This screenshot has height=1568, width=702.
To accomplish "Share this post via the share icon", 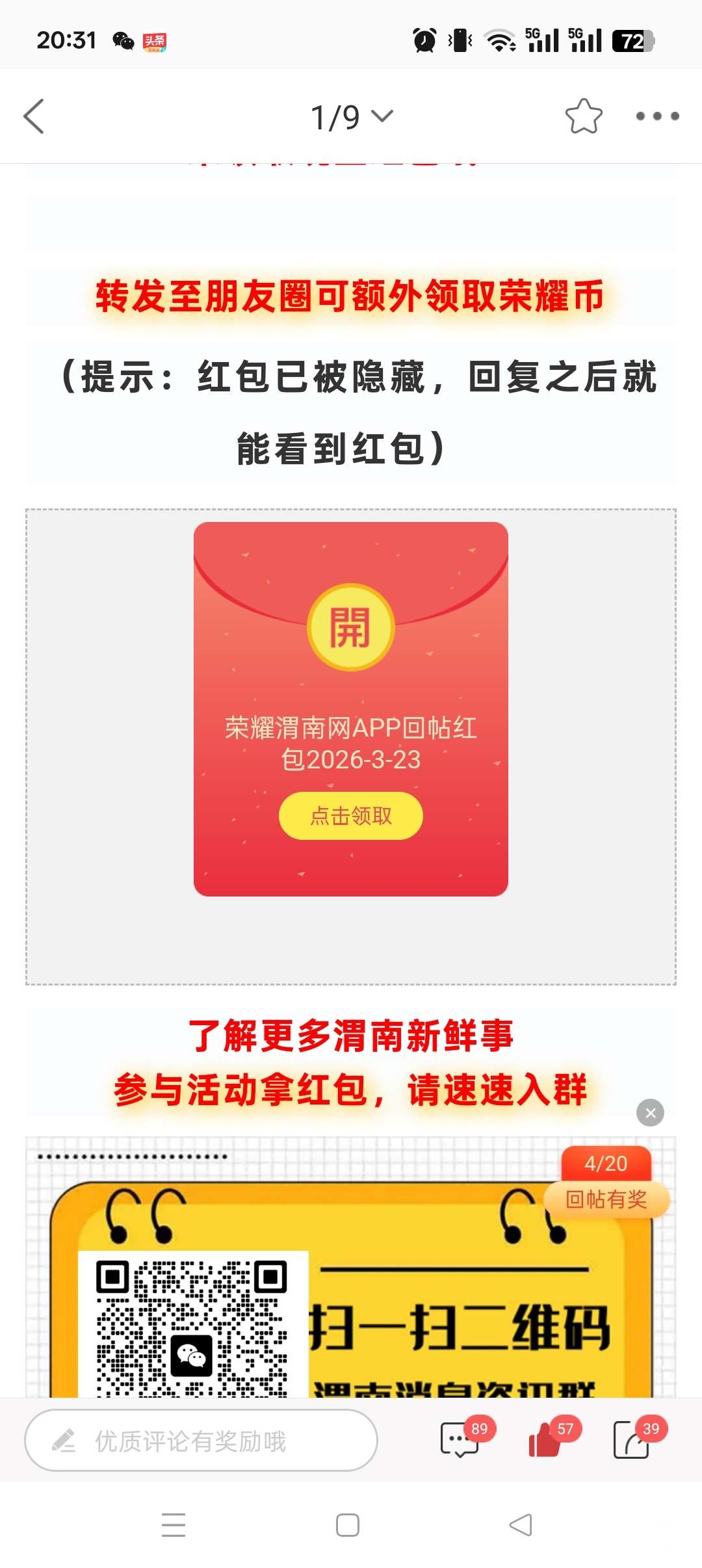I will 631,1440.
